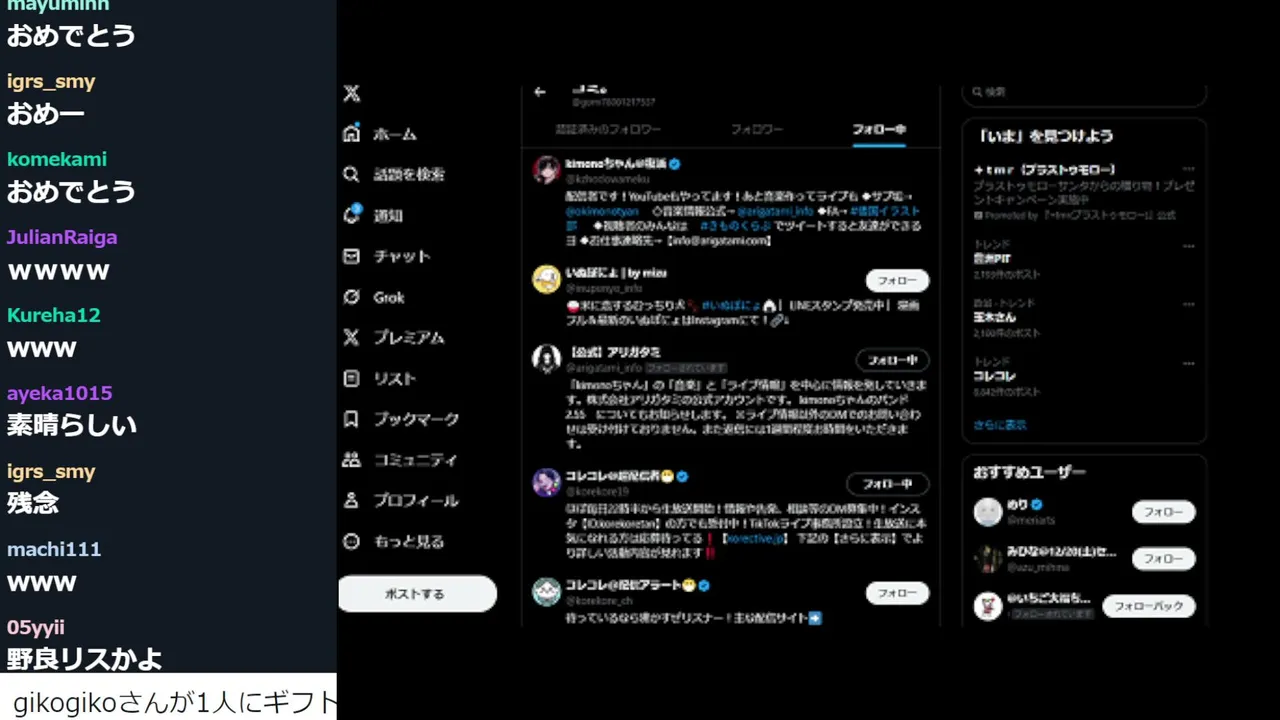Image resolution: width=1280 pixels, height=720 pixels.
Task: Follow いぬぽにょ by mizu account
Action: click(896, 281)
